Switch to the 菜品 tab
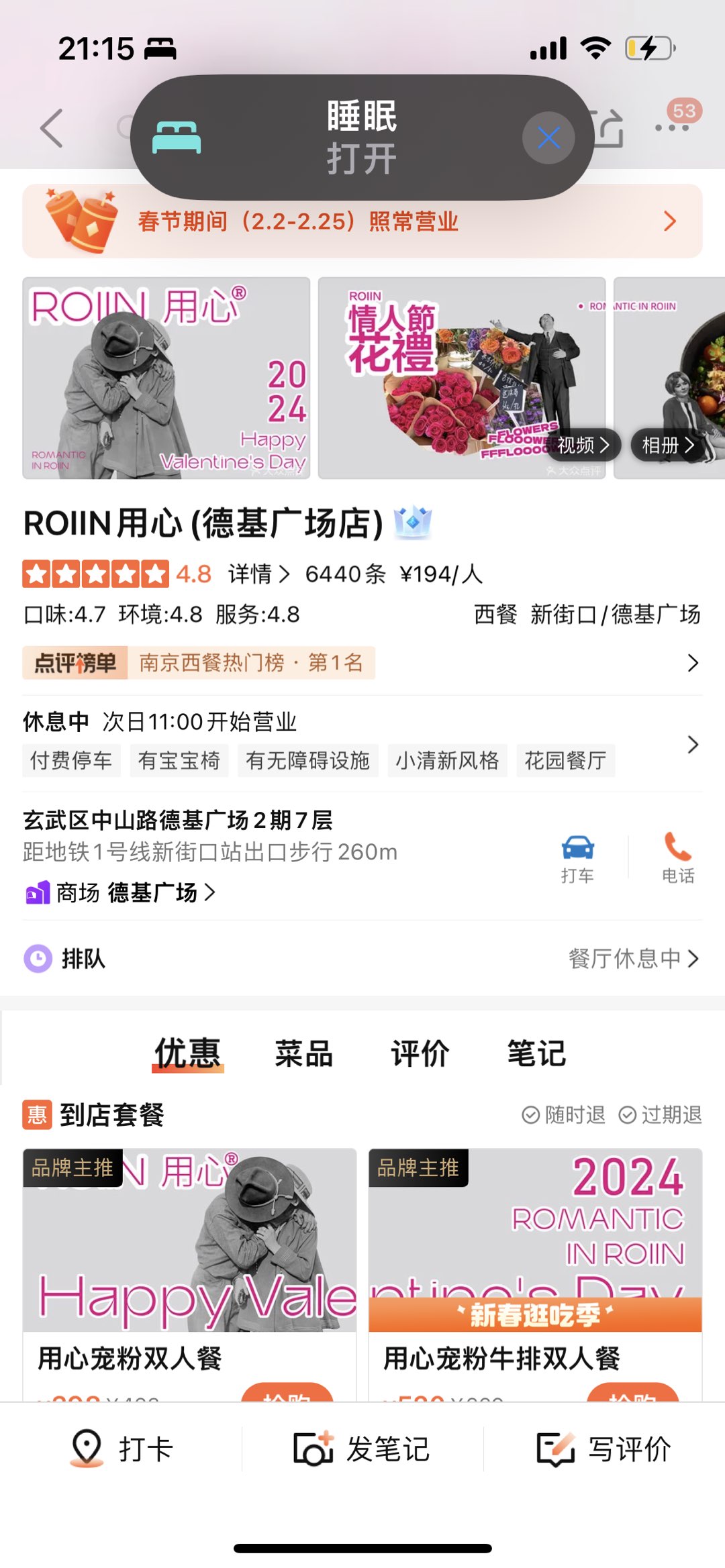This screenshot has height=1568, width=725. coord(304,1053)
